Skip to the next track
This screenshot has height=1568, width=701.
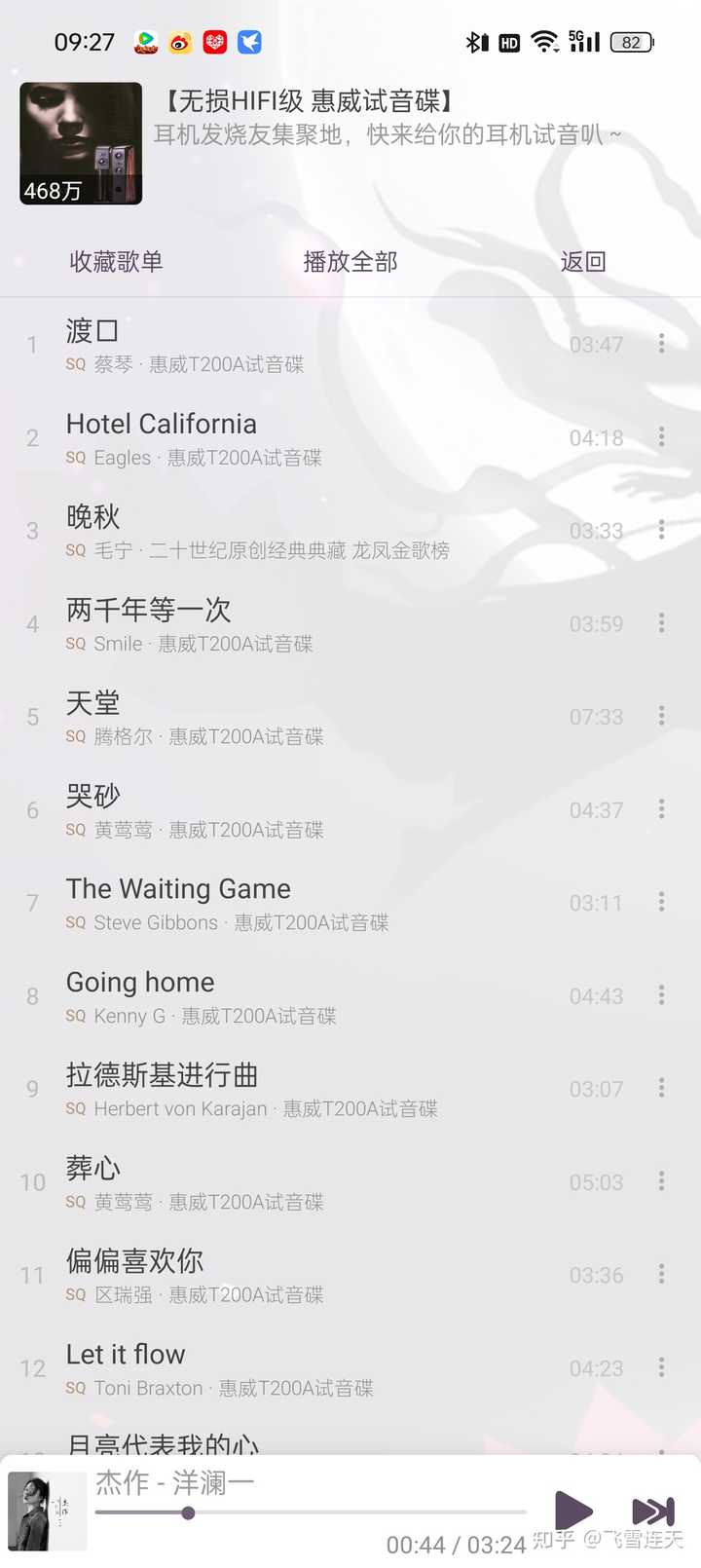tap(652, 1511)
